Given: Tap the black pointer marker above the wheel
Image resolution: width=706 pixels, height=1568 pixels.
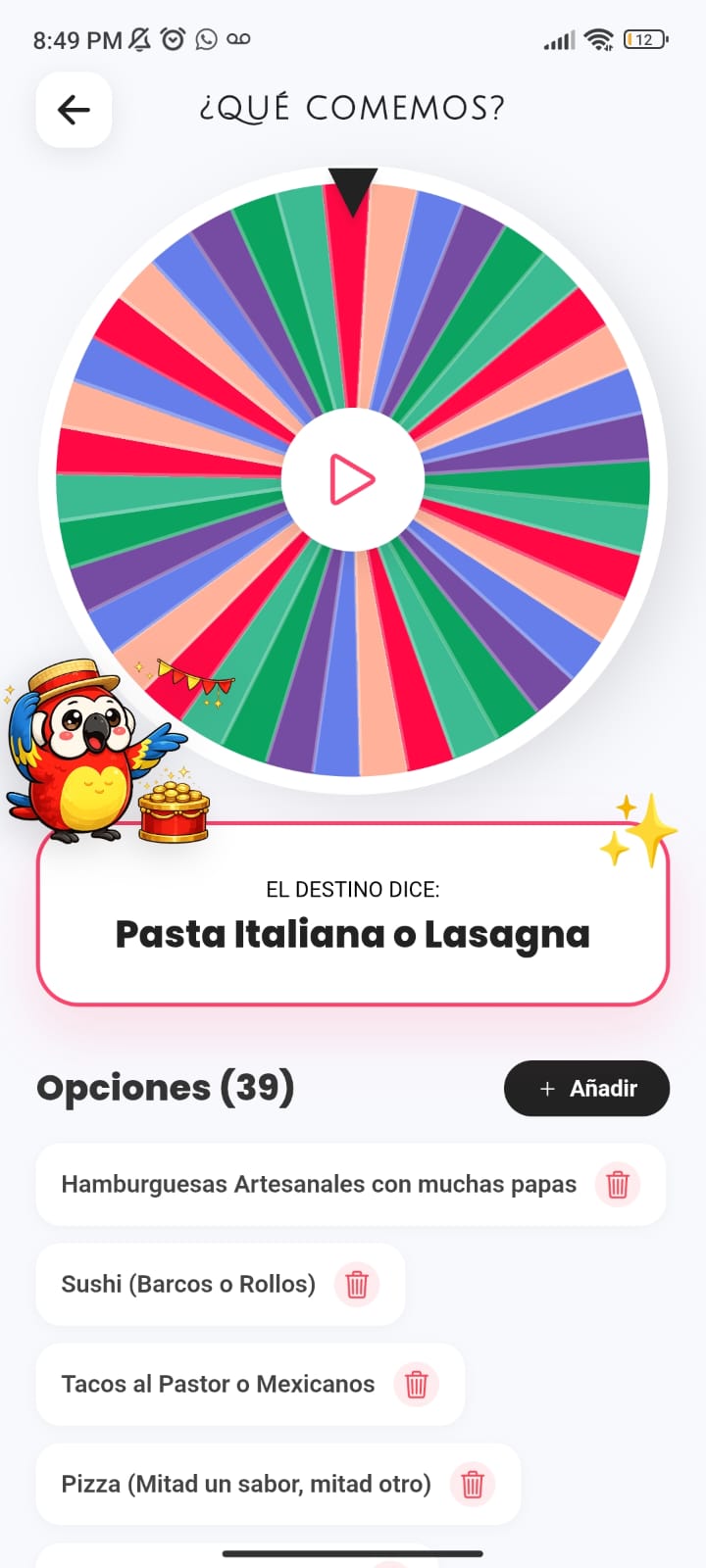Looking at the screenshot, I should 353,188.
